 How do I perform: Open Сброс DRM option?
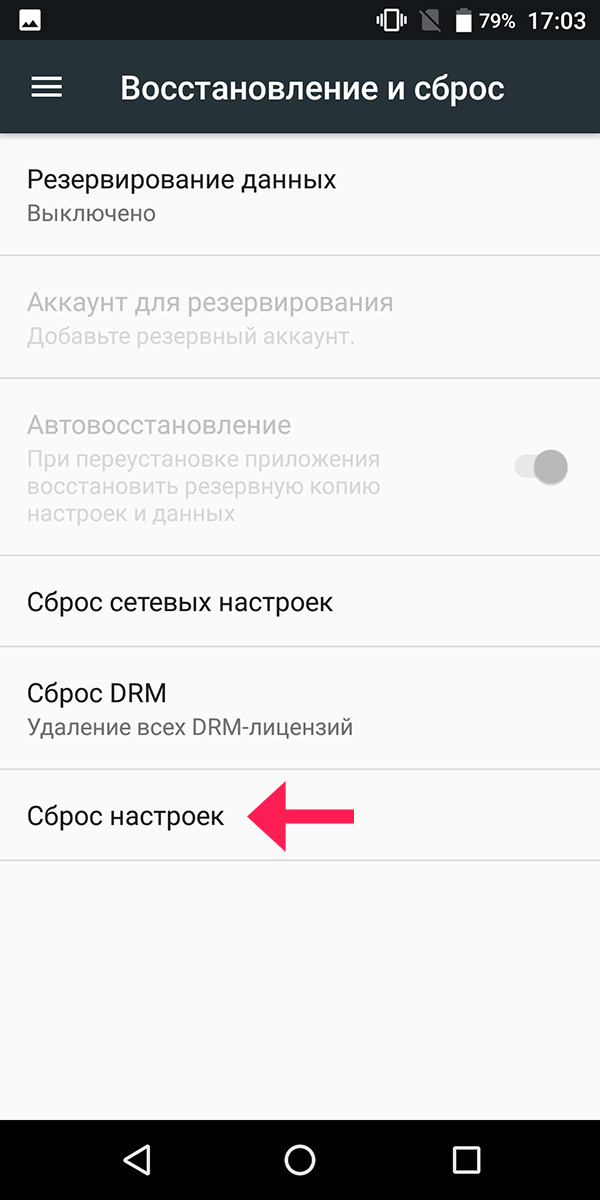point(300,708)
